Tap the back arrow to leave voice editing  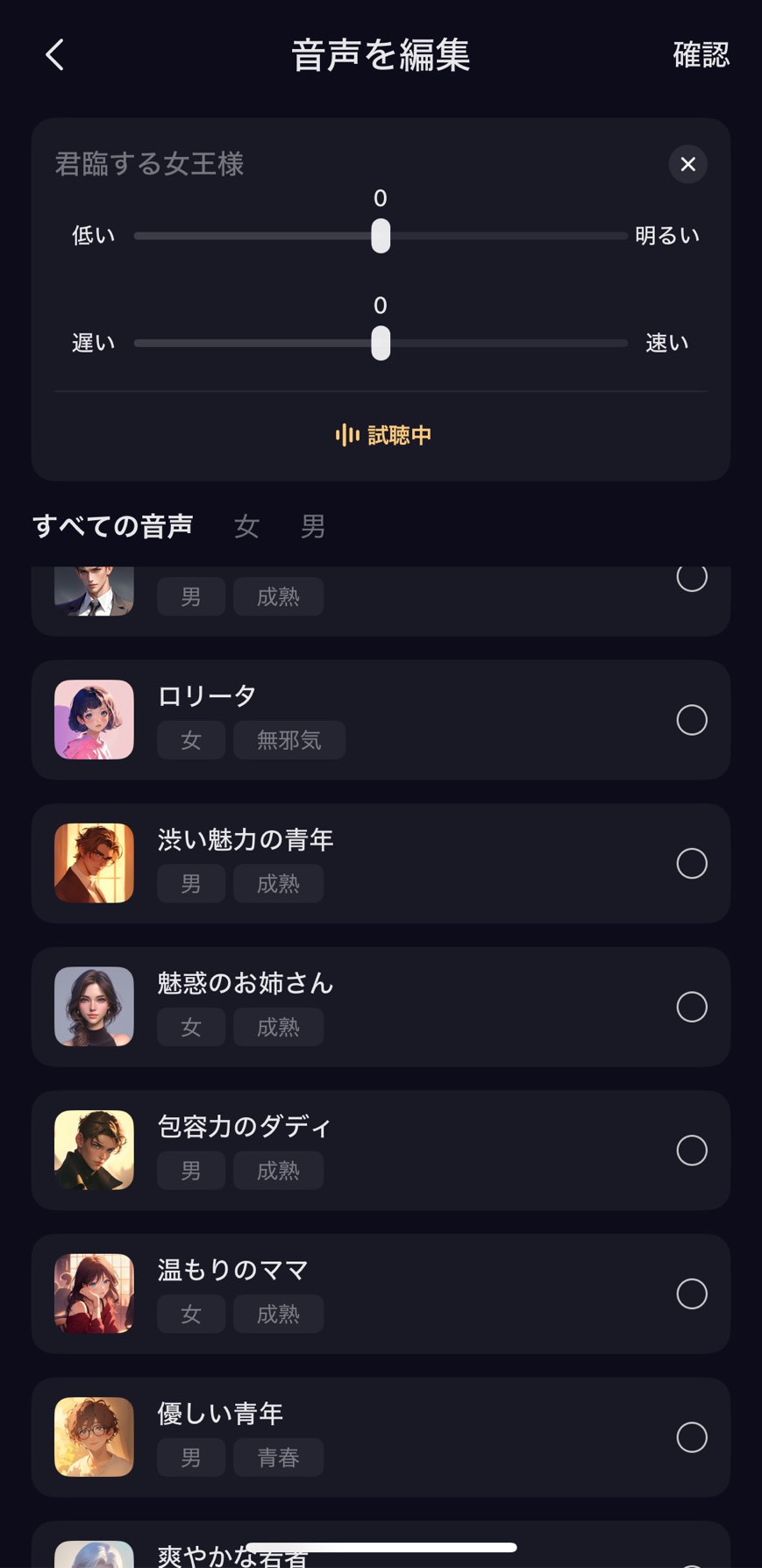click(53, 54)
